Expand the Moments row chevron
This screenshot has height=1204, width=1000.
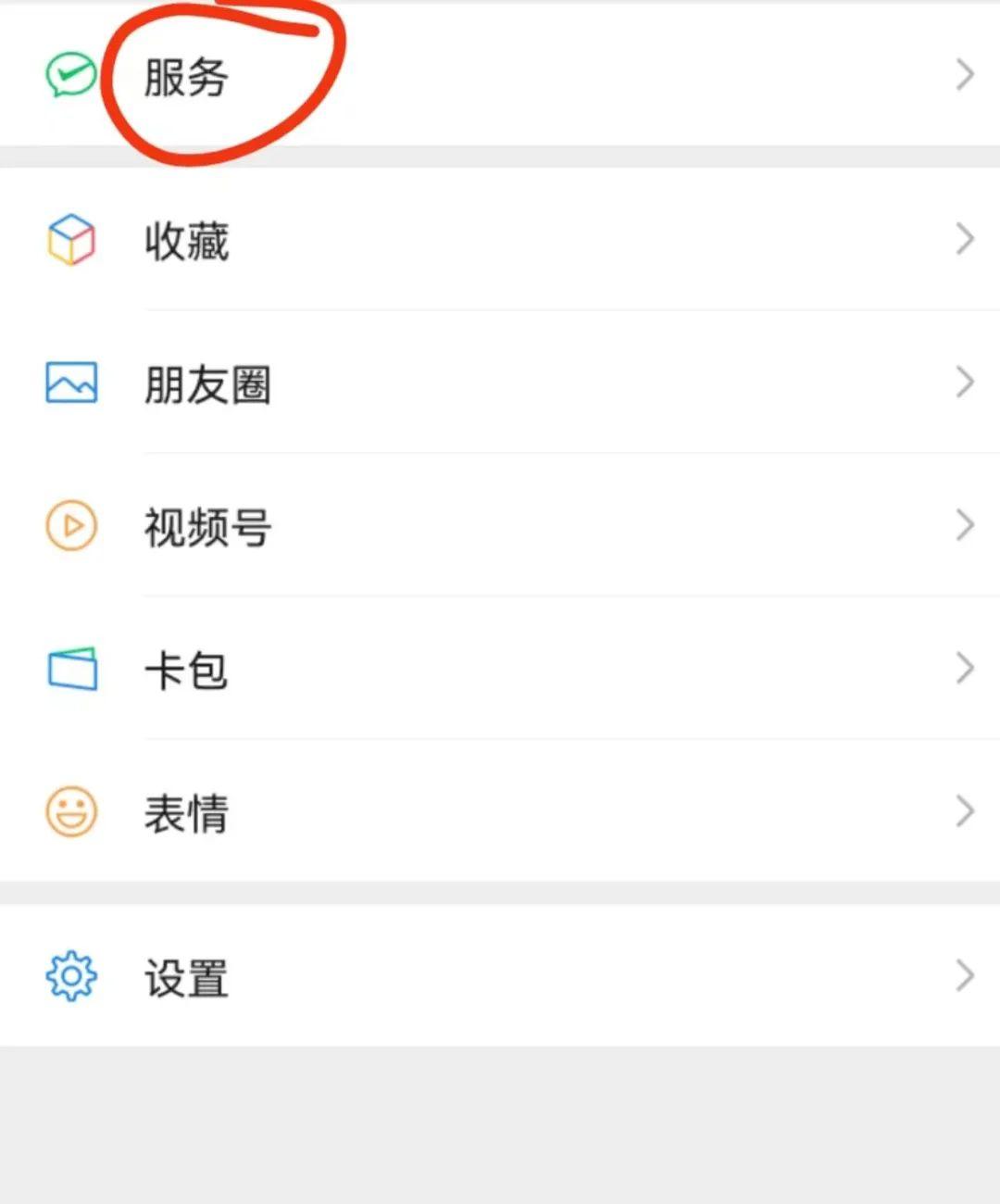(966, 383)
